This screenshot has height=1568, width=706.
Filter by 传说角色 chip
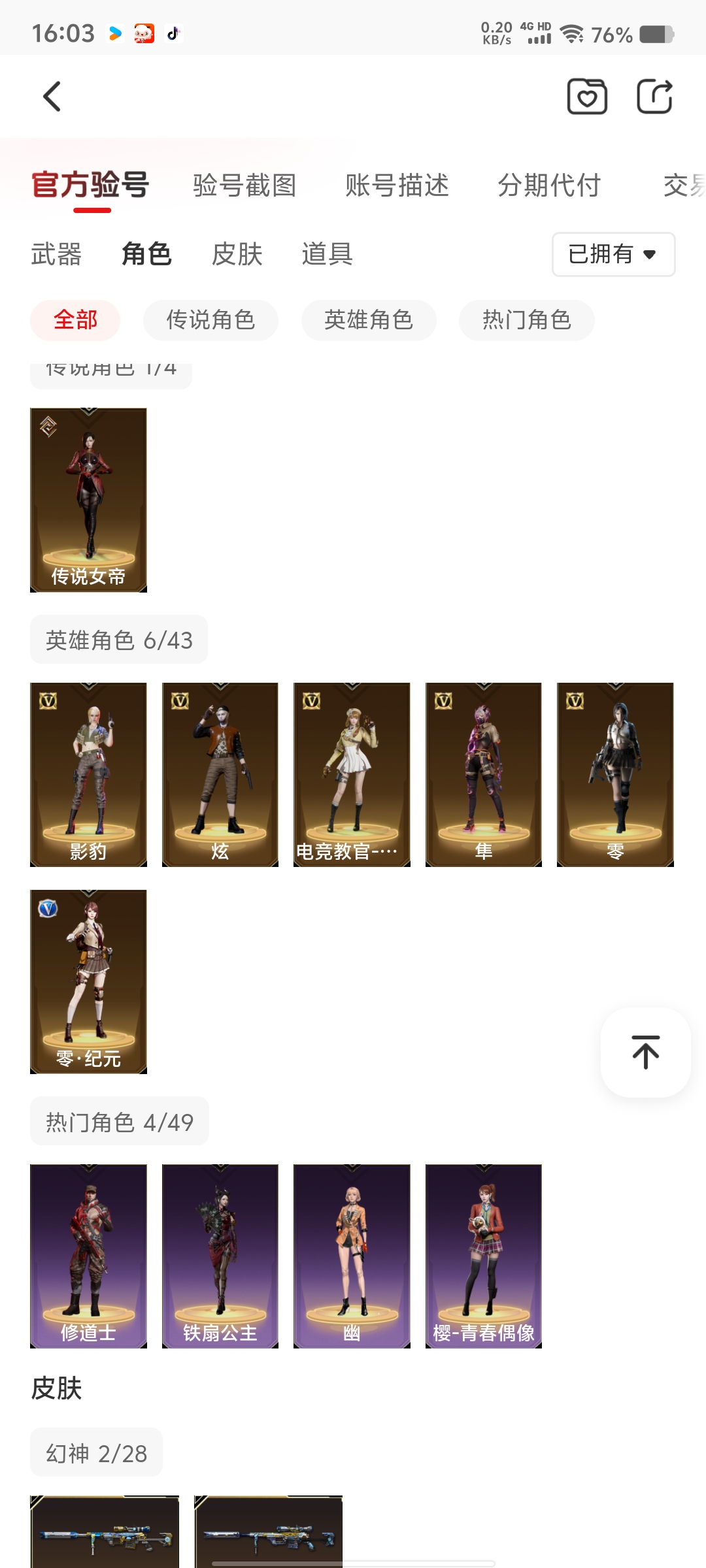click(210, 320)
